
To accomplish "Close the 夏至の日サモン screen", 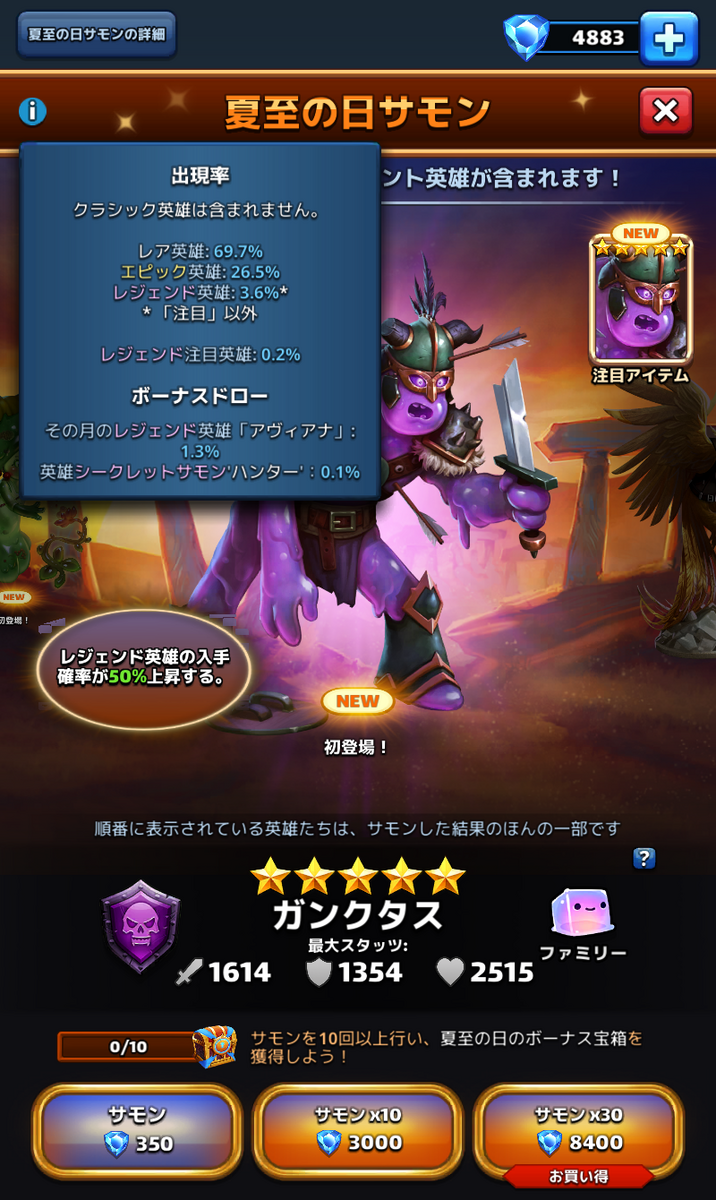I will point(665,111).
